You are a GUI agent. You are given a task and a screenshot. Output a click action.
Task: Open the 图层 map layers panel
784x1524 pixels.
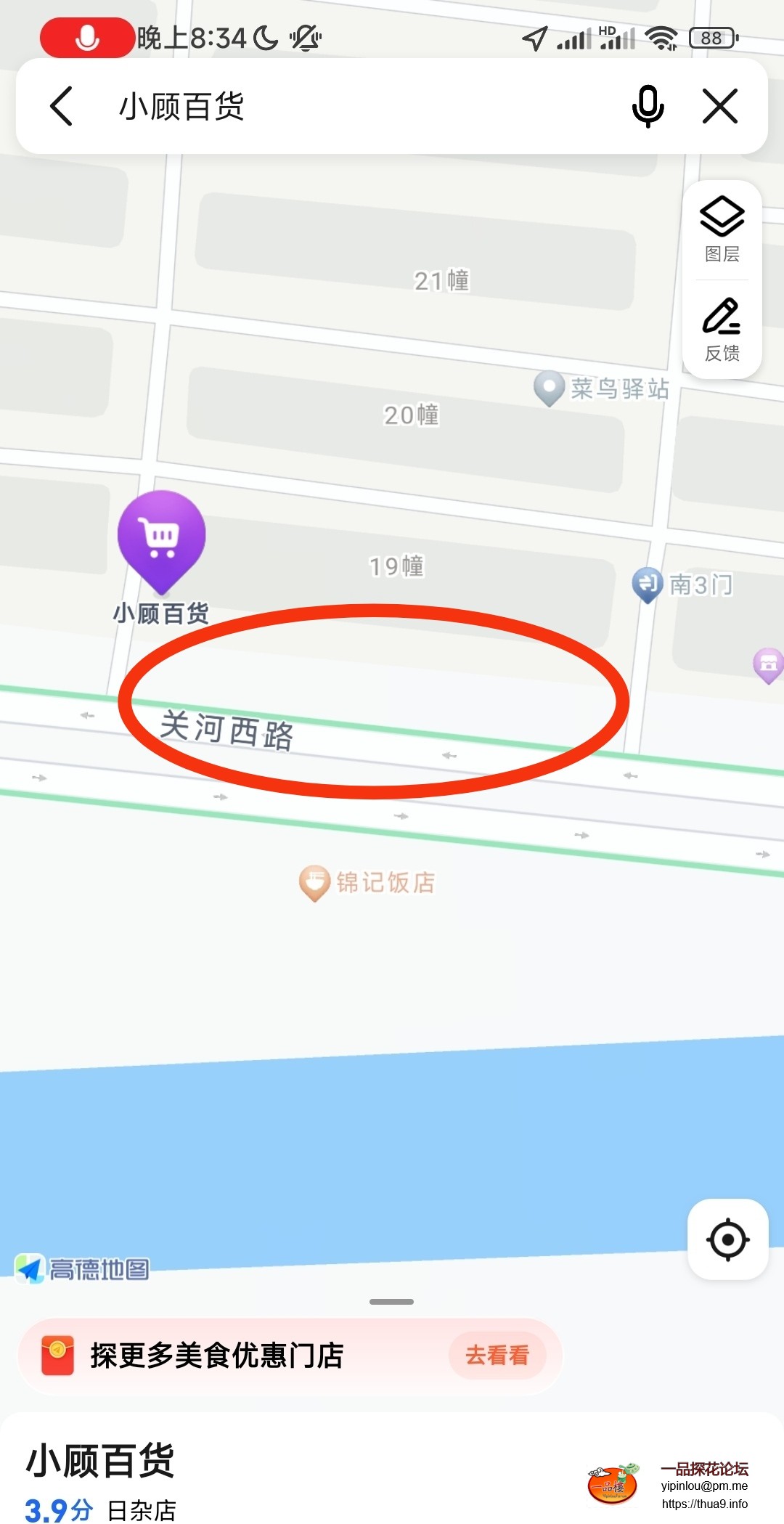point(722,229)
